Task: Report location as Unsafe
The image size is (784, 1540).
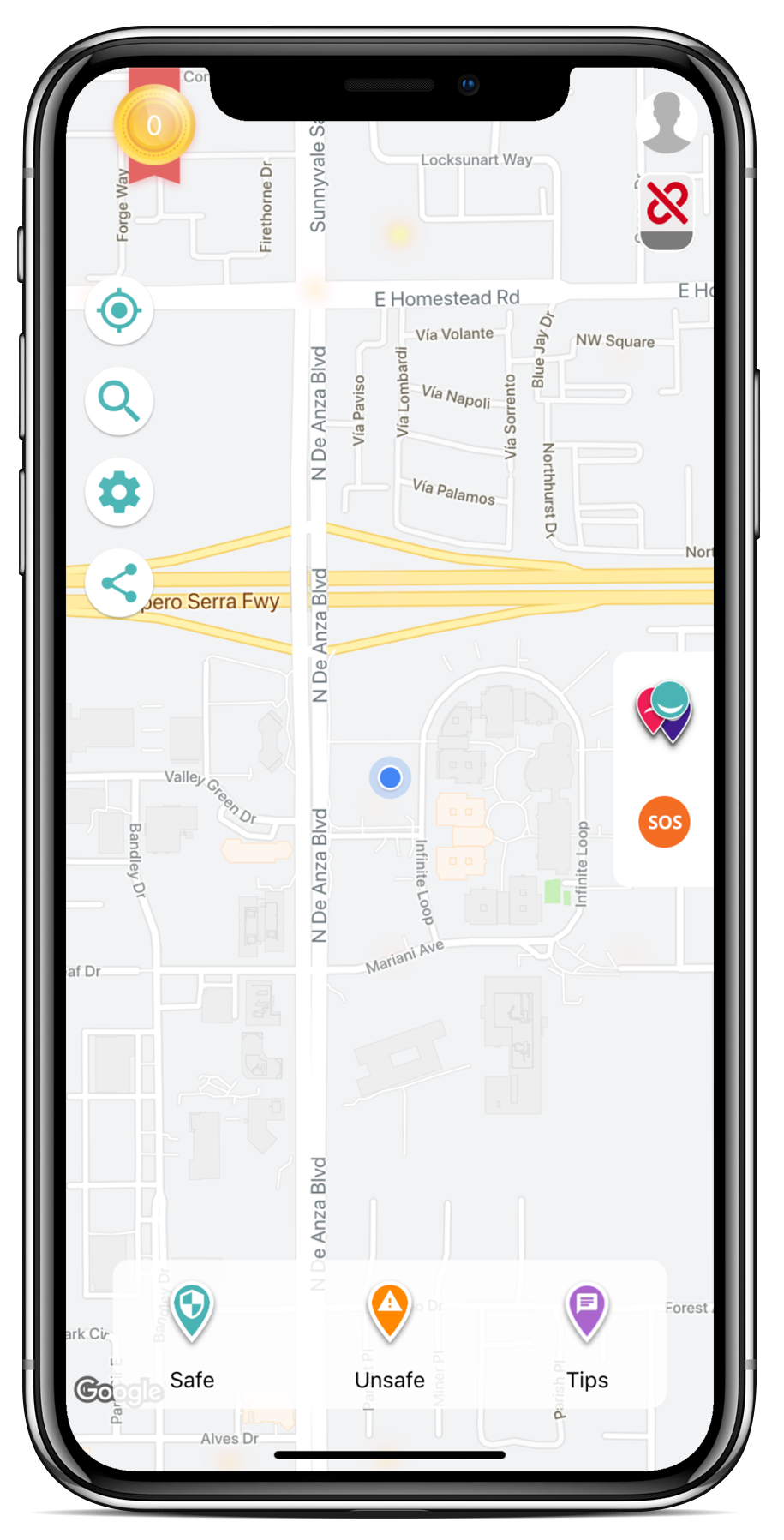Action: click(x=390, y=1336)
